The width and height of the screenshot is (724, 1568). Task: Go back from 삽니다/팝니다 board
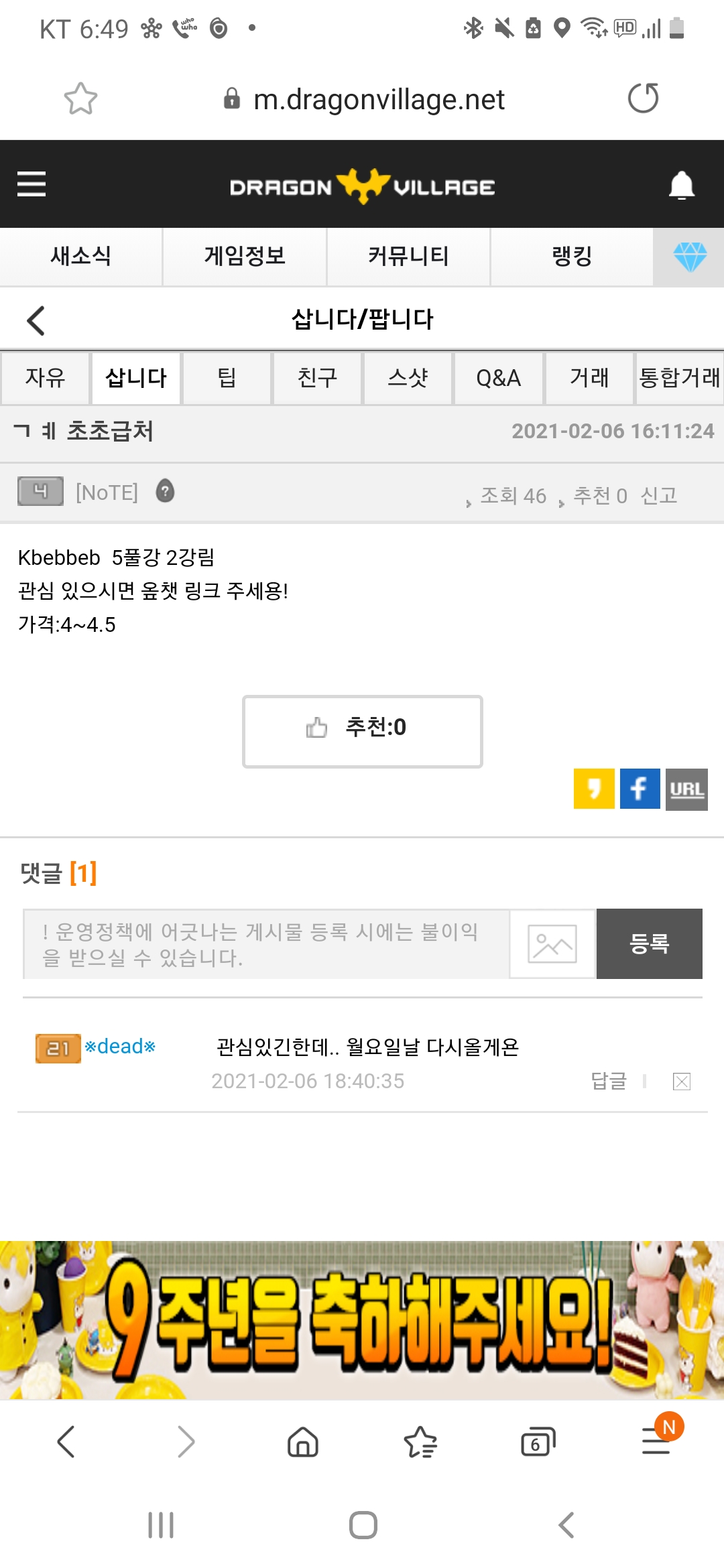click(36, 320)
